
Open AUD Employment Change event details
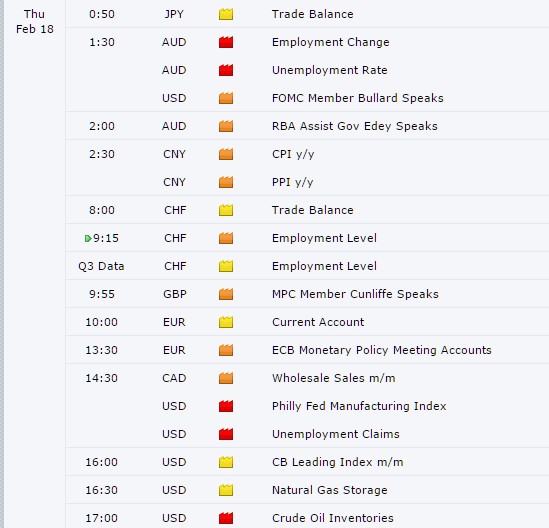tap(331, 42)
